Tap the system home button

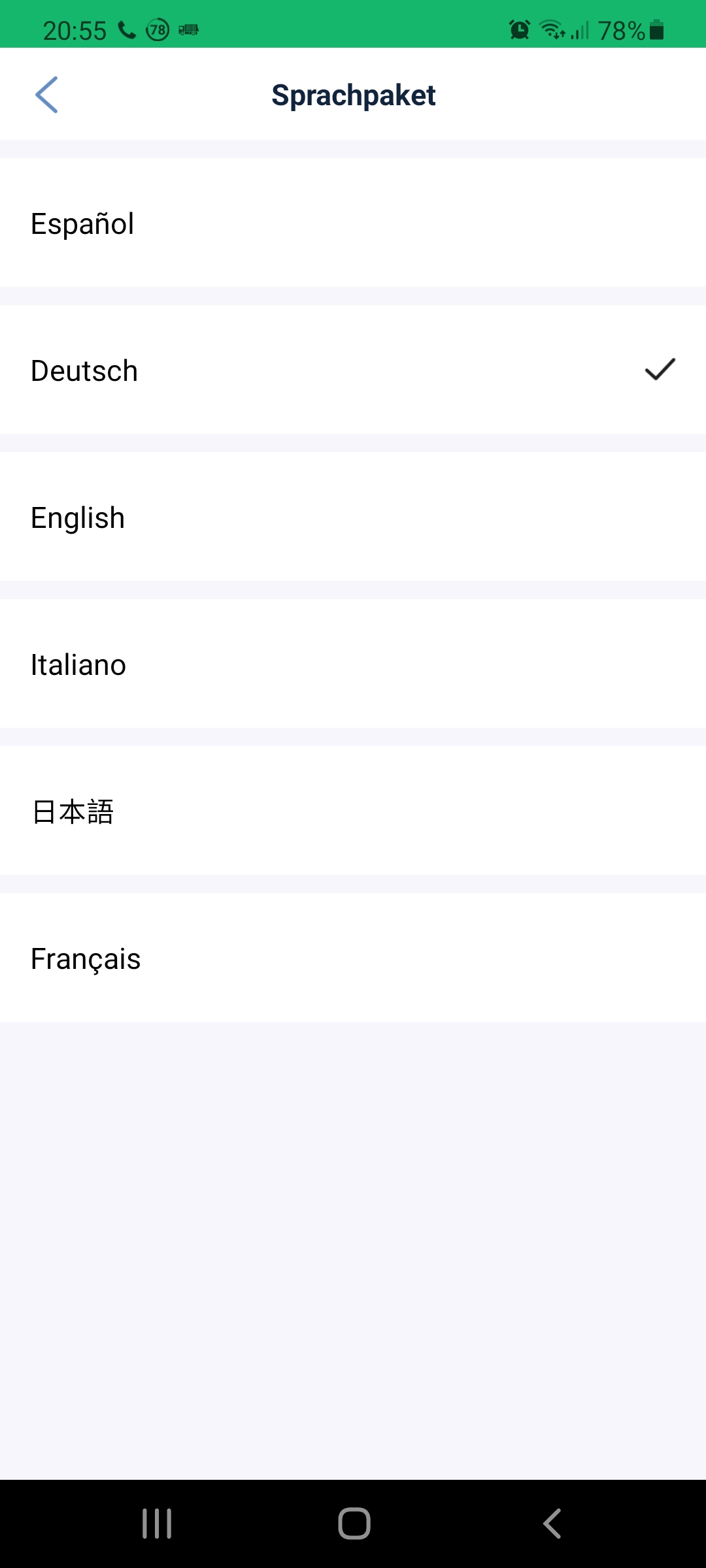(354, 1524)
